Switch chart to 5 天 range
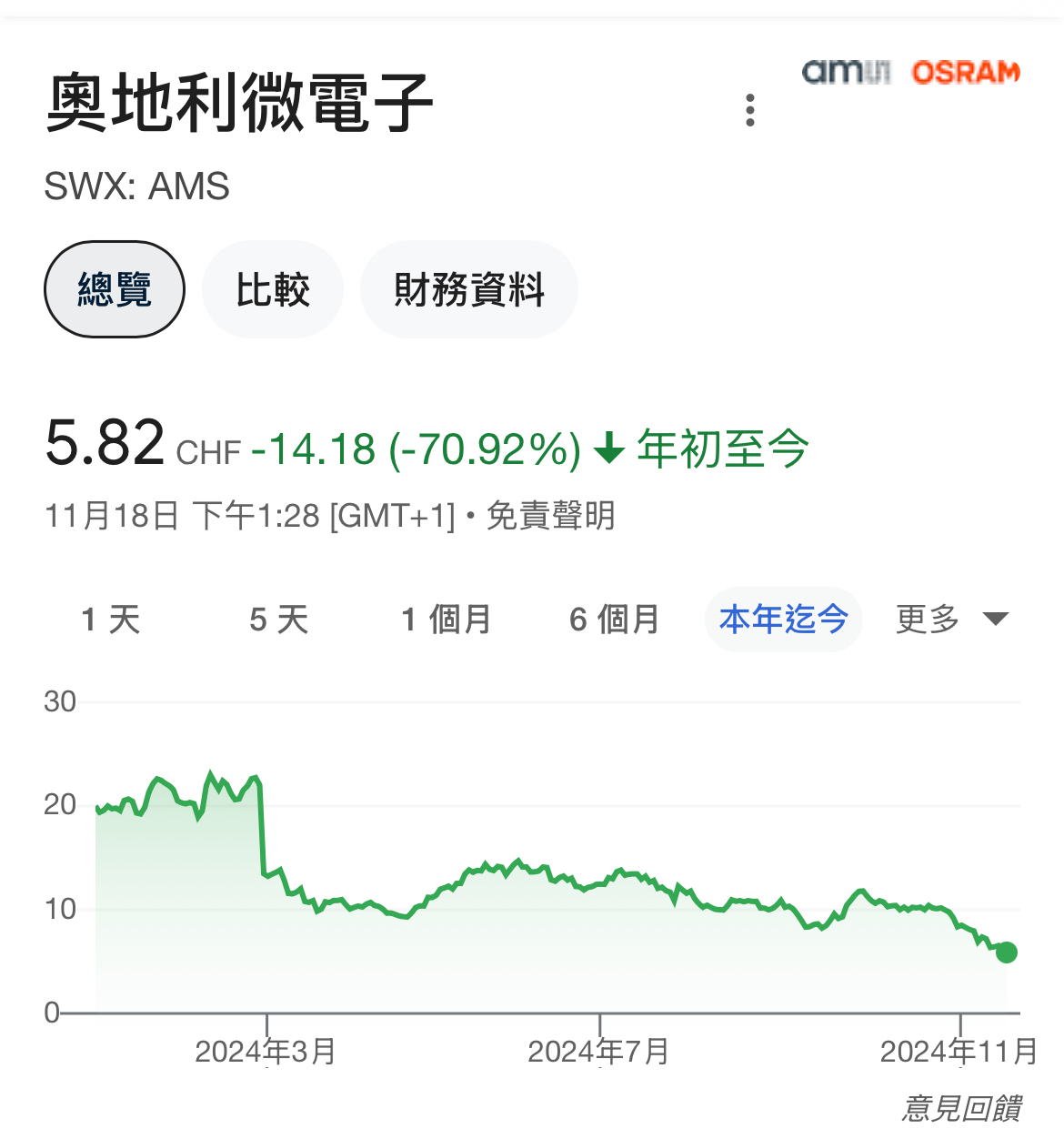 click(279, 620)
